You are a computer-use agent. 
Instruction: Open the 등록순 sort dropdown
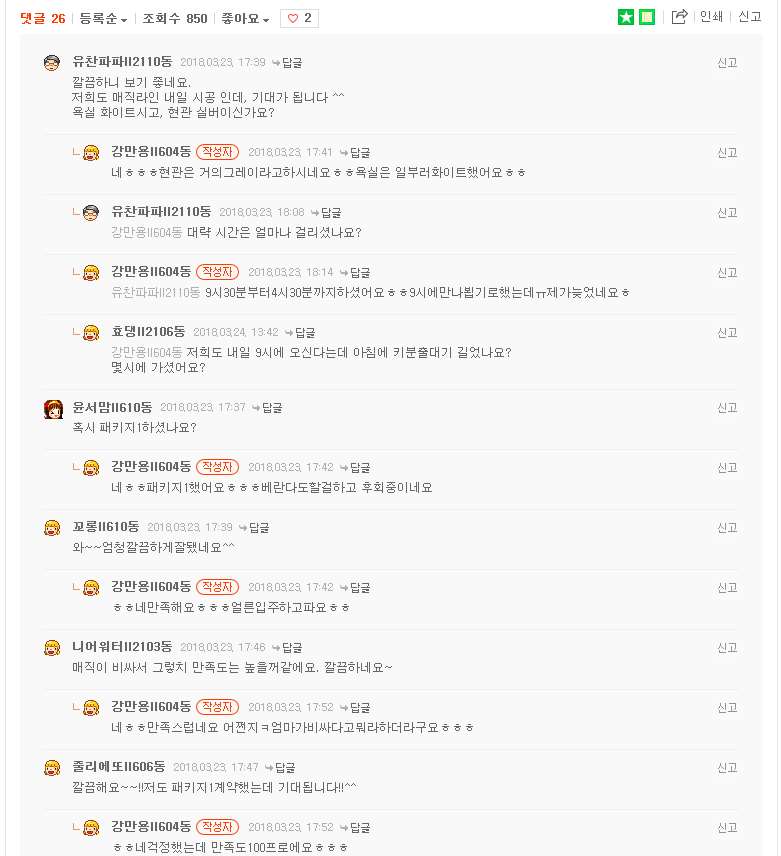coord(103,18)
